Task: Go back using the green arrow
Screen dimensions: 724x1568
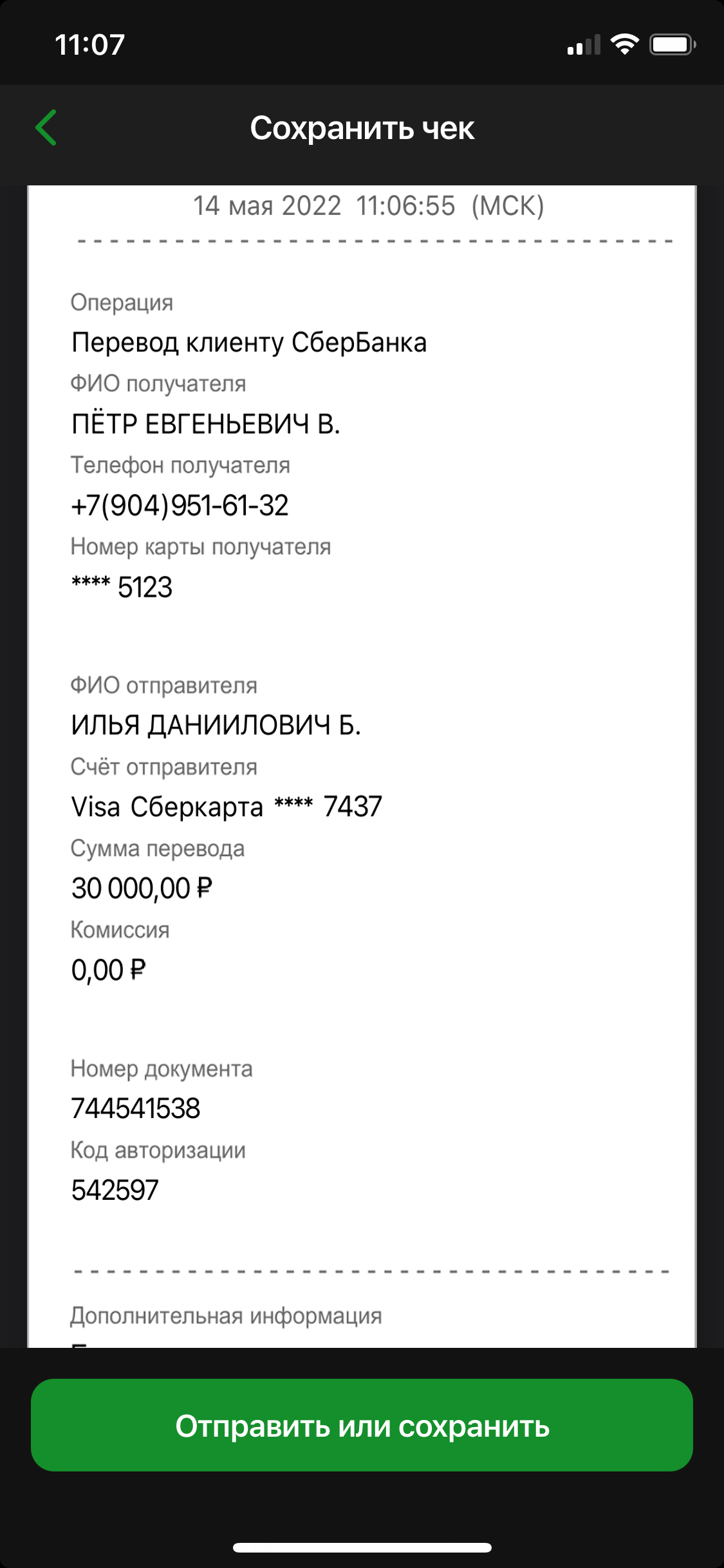Action: pos(46,127)
